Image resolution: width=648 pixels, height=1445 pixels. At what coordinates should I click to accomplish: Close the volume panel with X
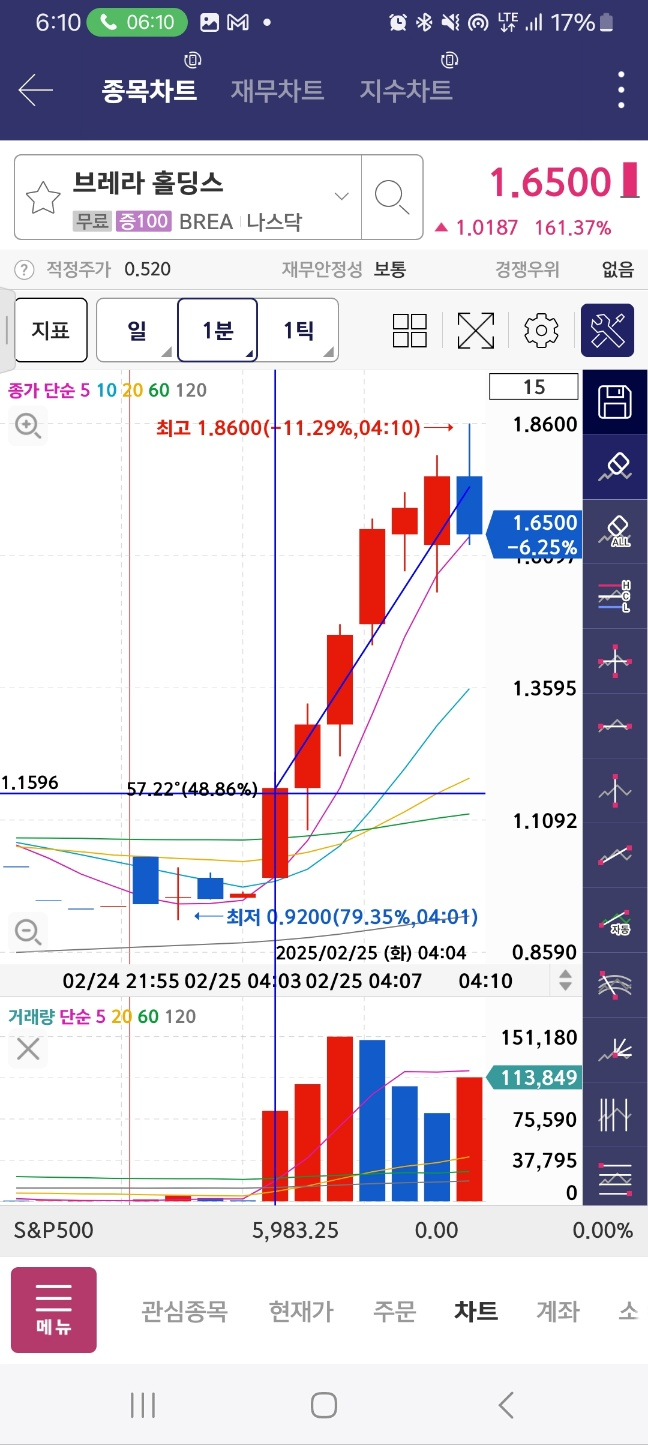coord(28,1049)
